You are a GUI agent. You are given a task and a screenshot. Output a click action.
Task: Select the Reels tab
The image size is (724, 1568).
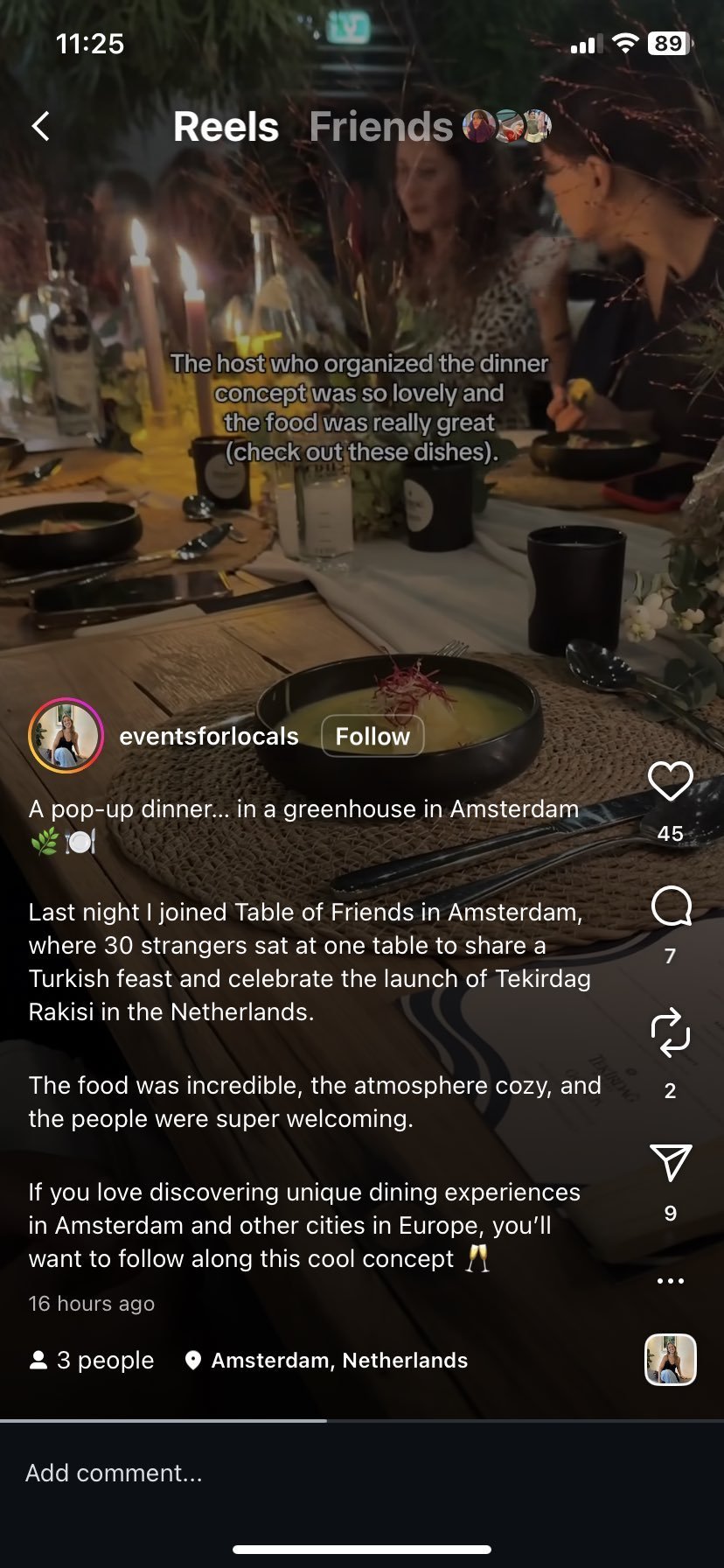coord(226,127)
